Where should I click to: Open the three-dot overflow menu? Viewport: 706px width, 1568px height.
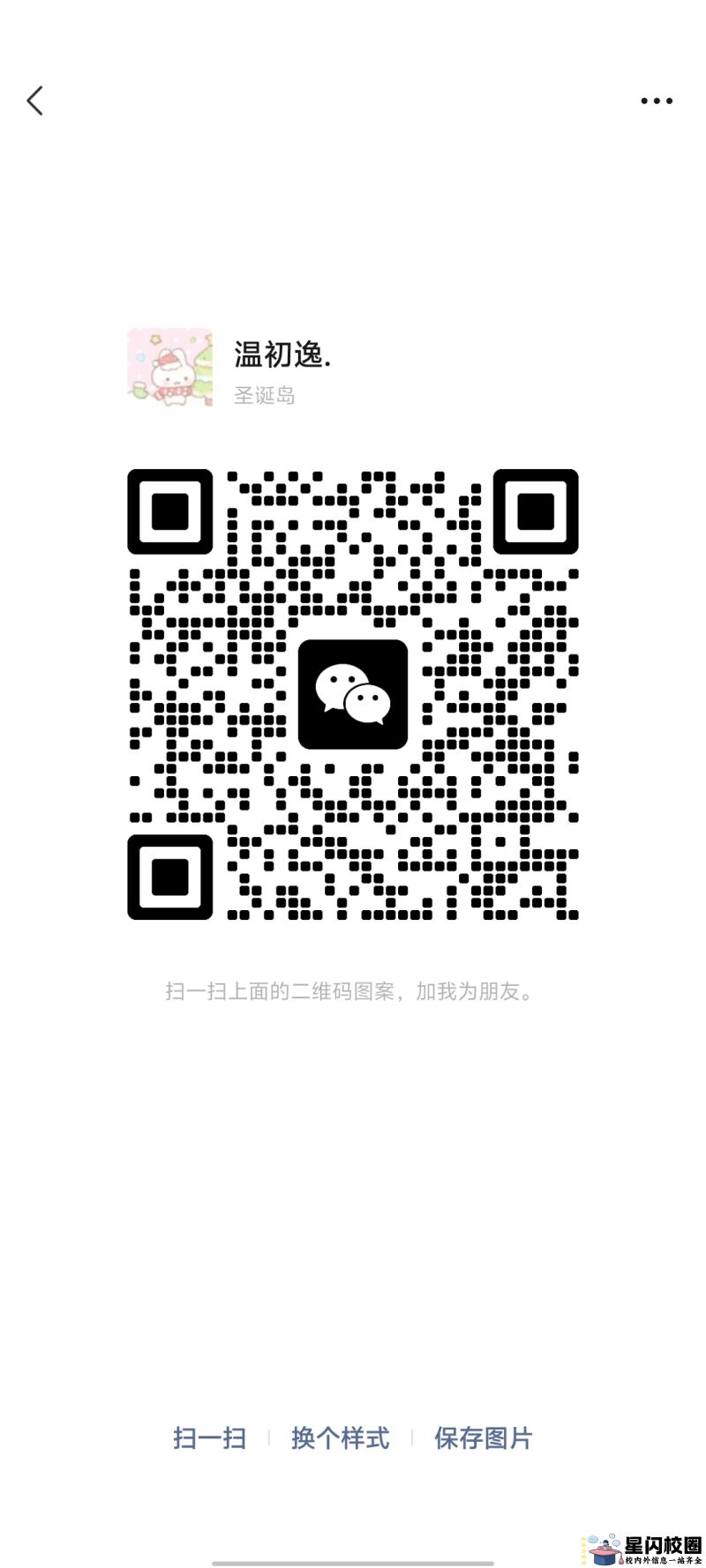pyautogui.click(x=657, y=101)
